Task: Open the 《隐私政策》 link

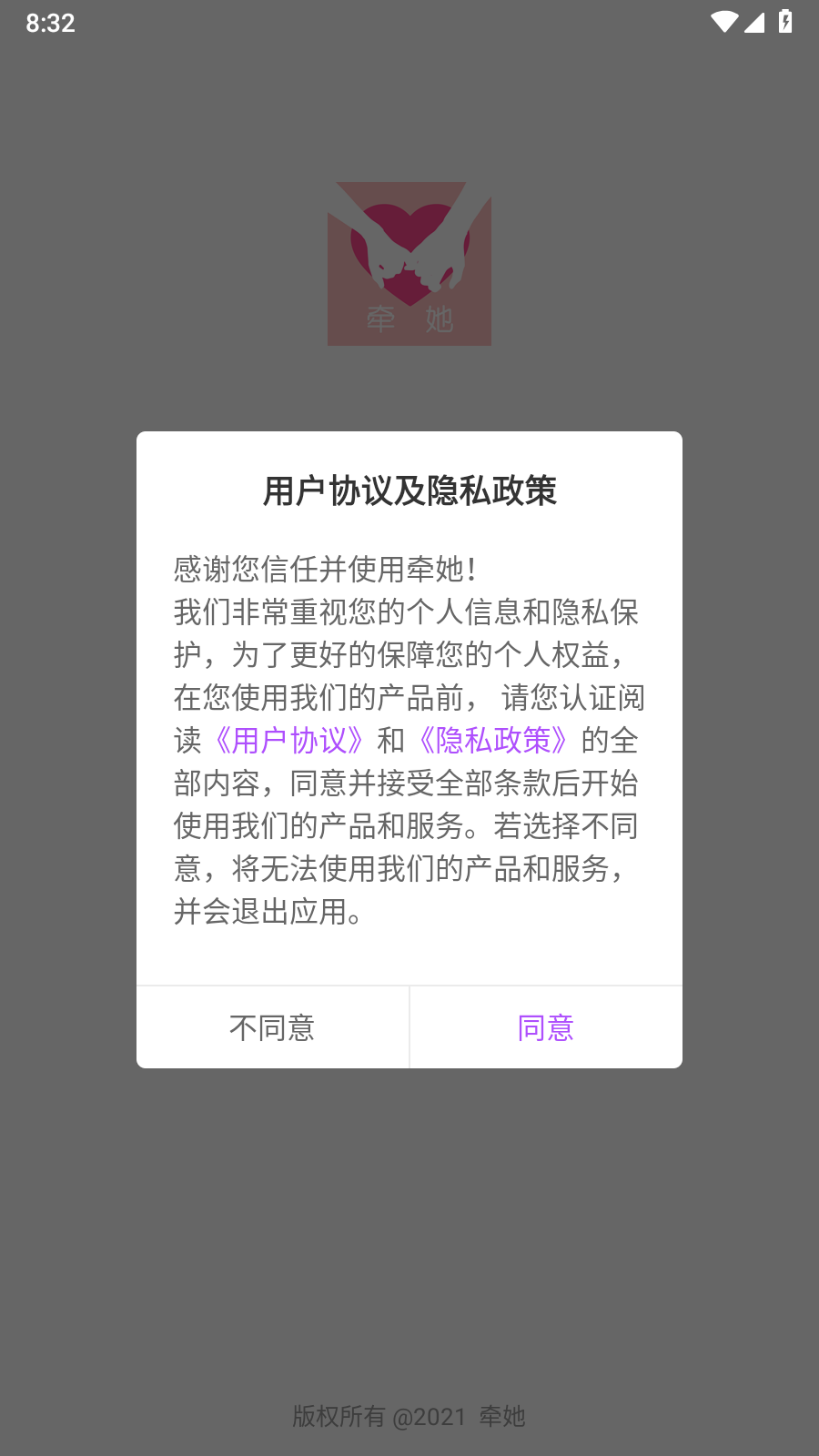Action: point(493,741)
